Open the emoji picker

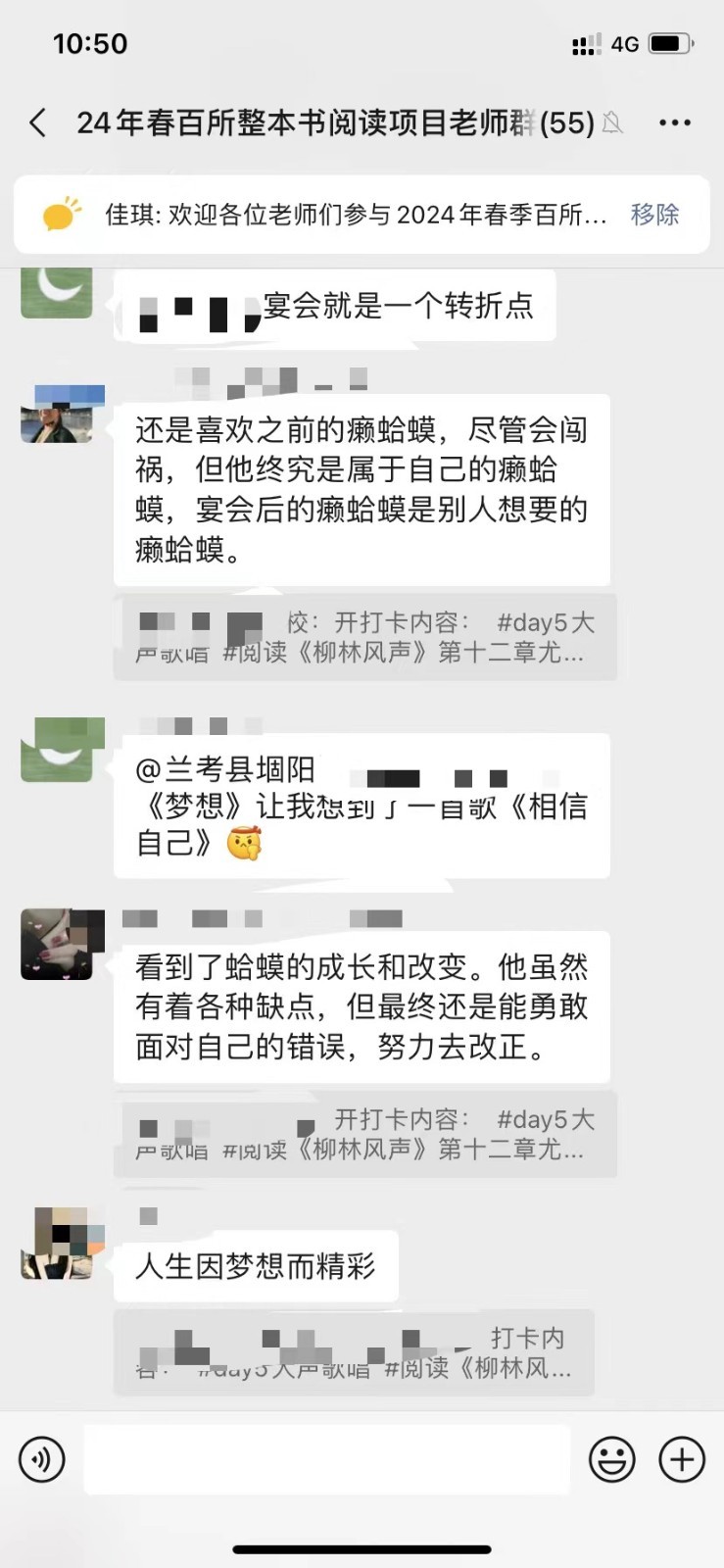[x=611, y=1459]
